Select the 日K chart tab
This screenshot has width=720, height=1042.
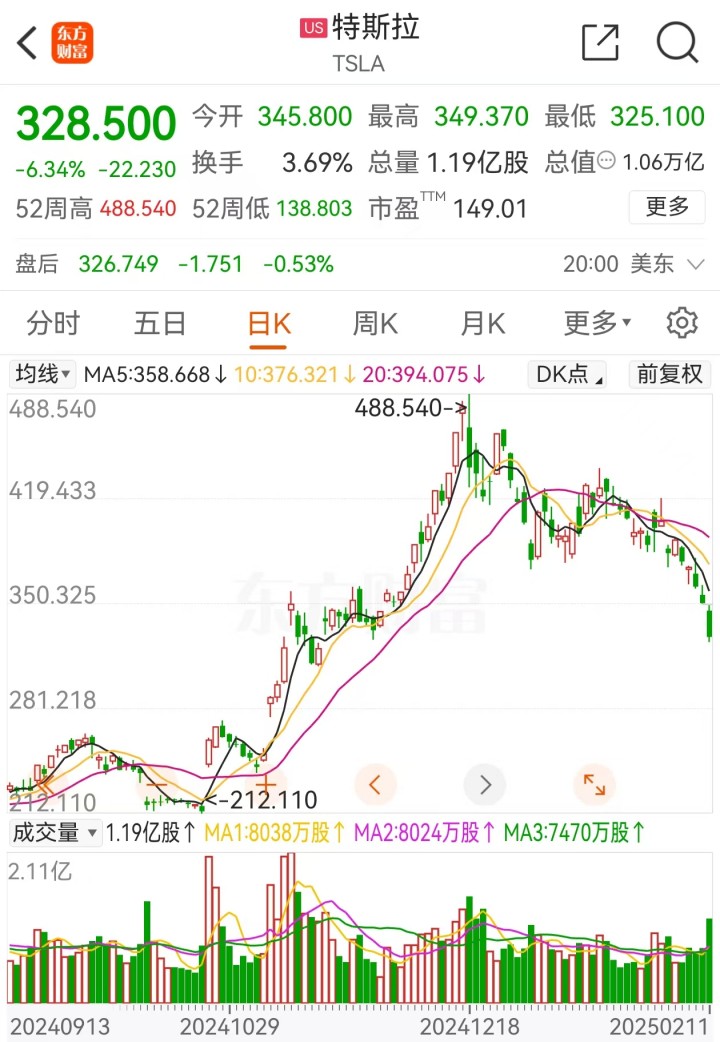click(x=269, y=324)
